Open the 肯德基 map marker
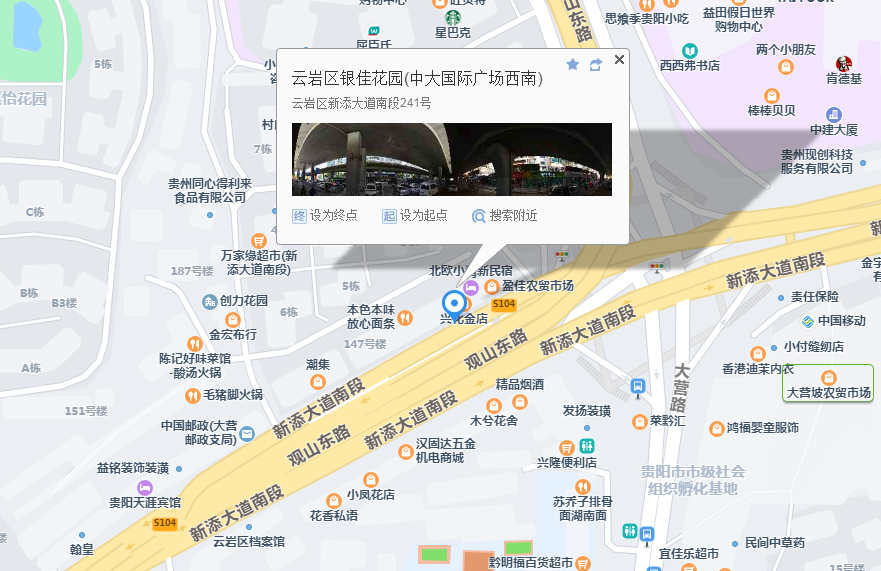Screen dimensions: 881x571 click(843, 64)
